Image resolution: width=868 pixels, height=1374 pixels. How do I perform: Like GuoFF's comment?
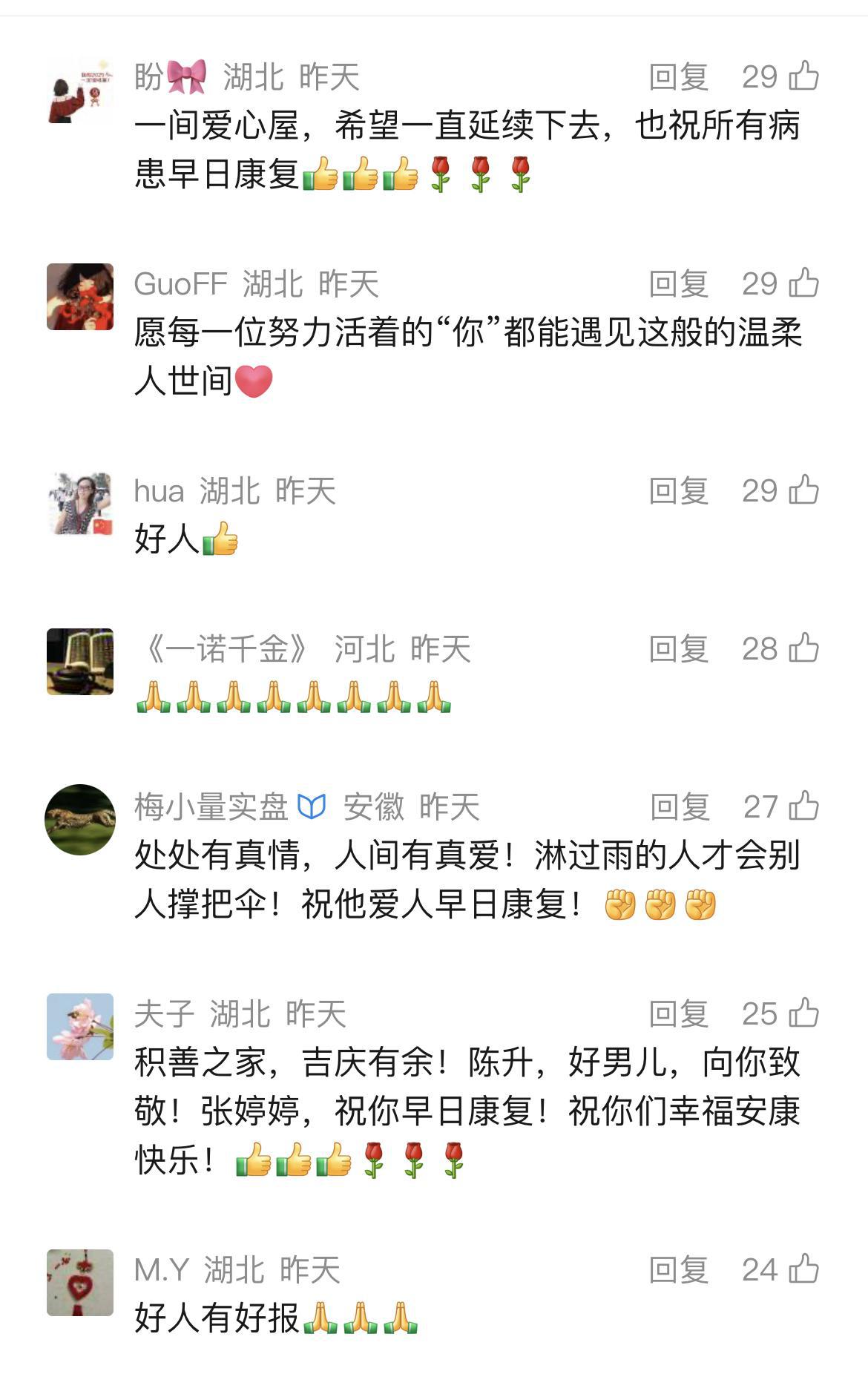coord(803,283)
